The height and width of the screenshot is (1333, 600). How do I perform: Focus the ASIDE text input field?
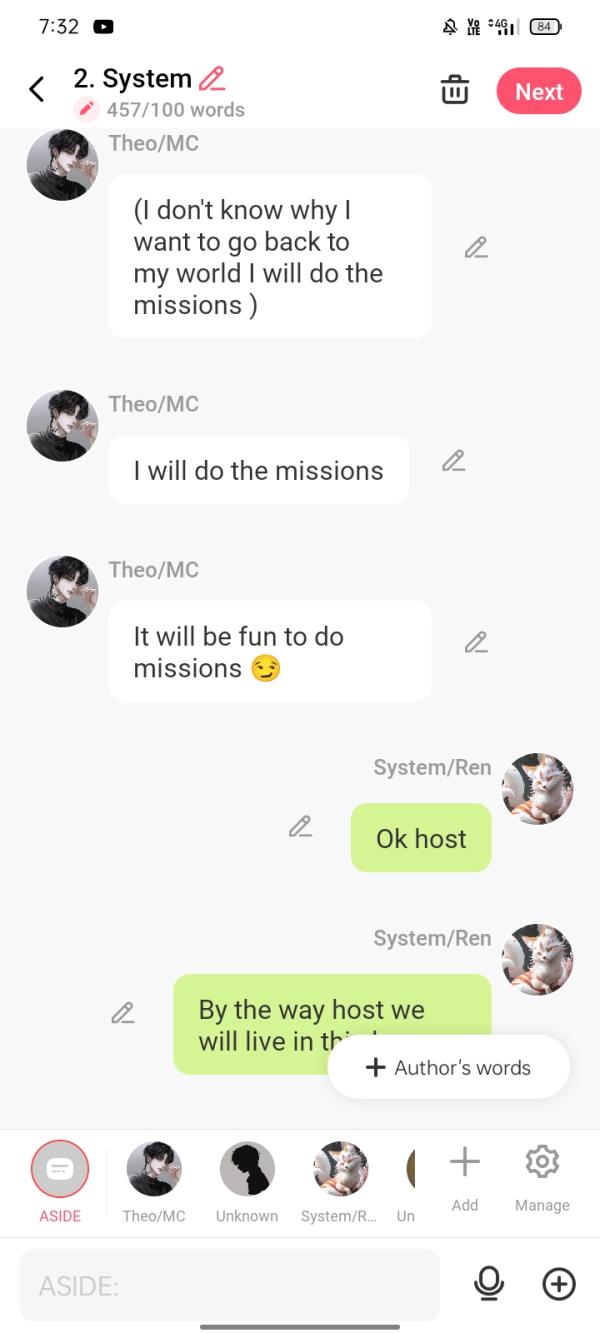[229, 1285]
